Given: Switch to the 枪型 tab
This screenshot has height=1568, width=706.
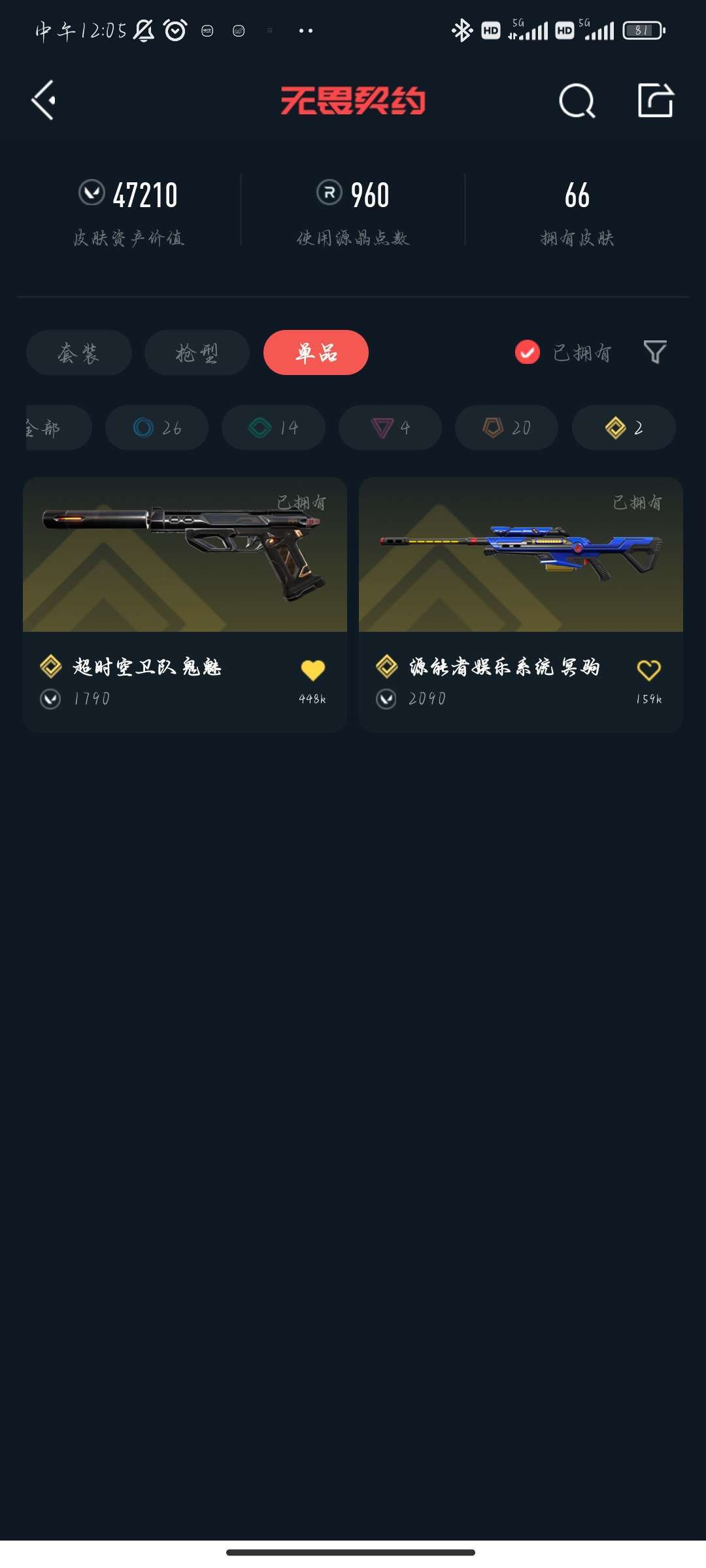Looking at the screenshot, I should pos(196,353).
